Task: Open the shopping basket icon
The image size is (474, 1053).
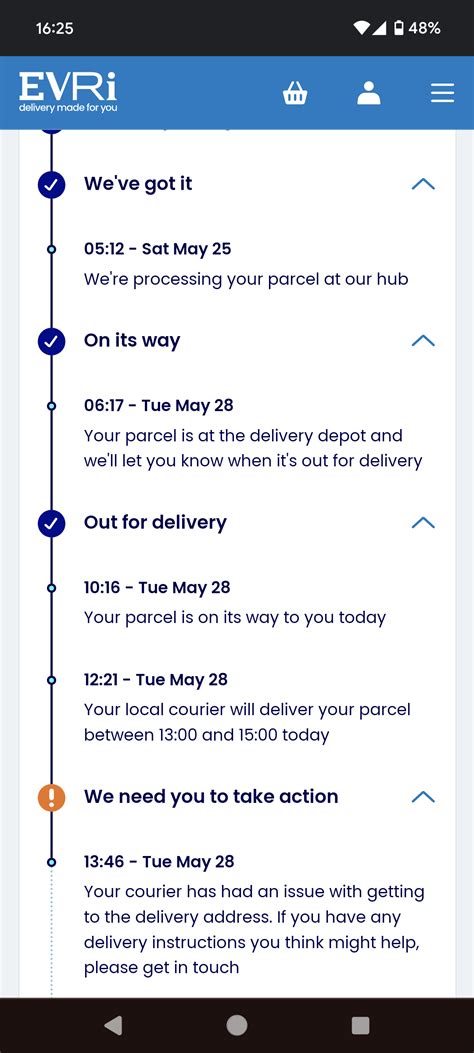Action: [295, 93]
